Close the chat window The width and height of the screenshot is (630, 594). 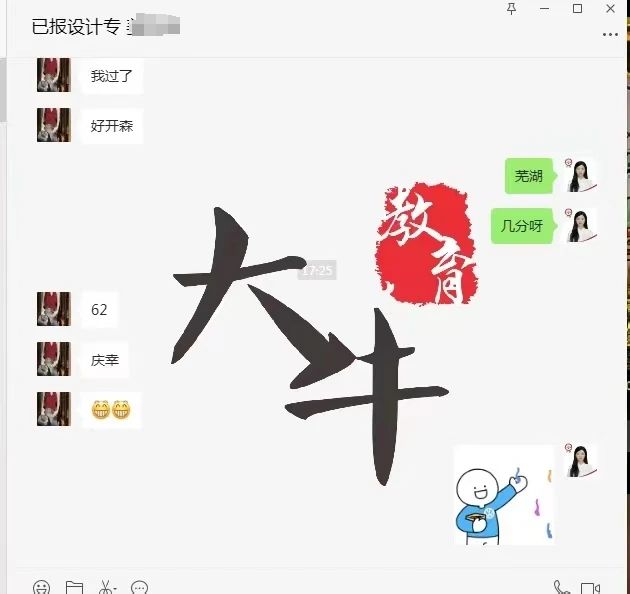click(610, 8)
